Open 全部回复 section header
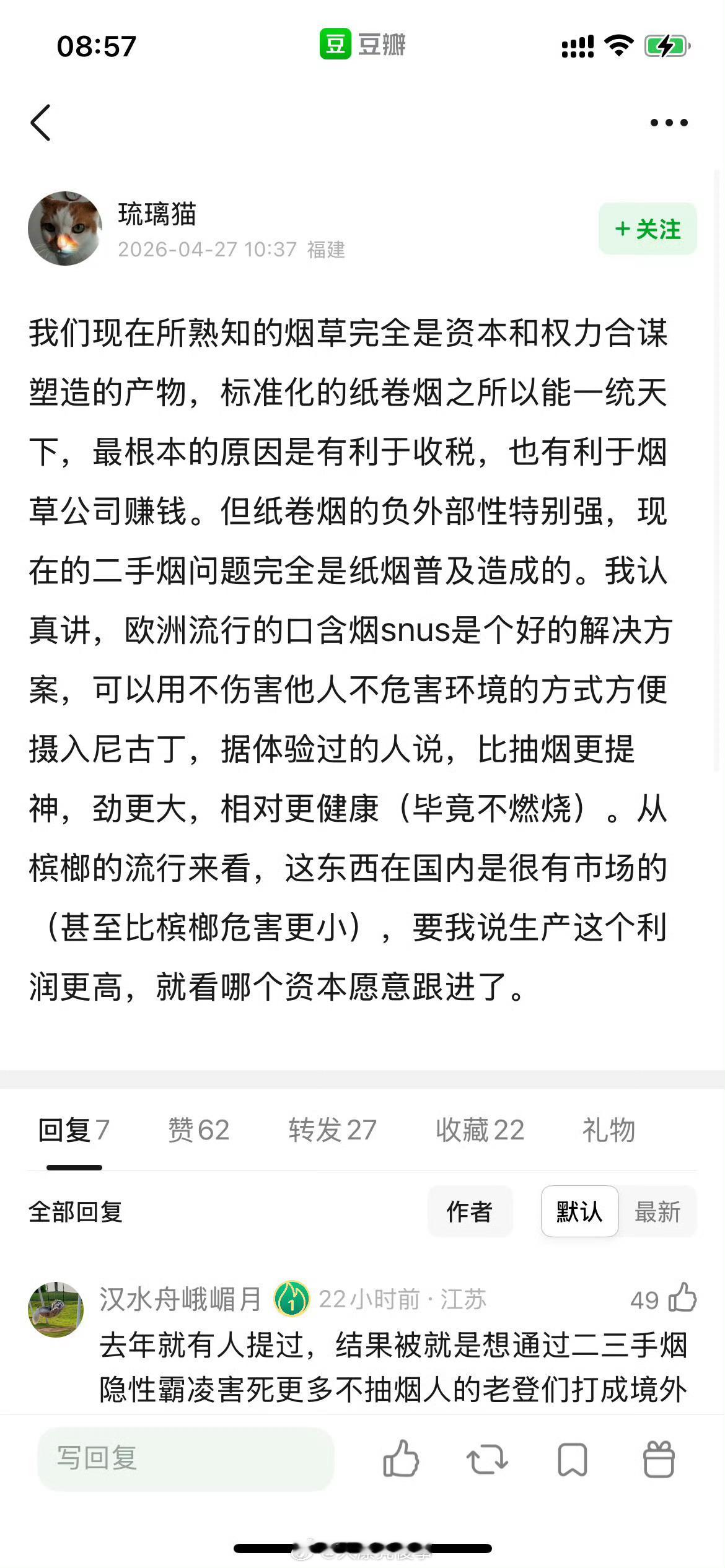This screenshot has height=1568, width=725. click(x=76, y=1211)
